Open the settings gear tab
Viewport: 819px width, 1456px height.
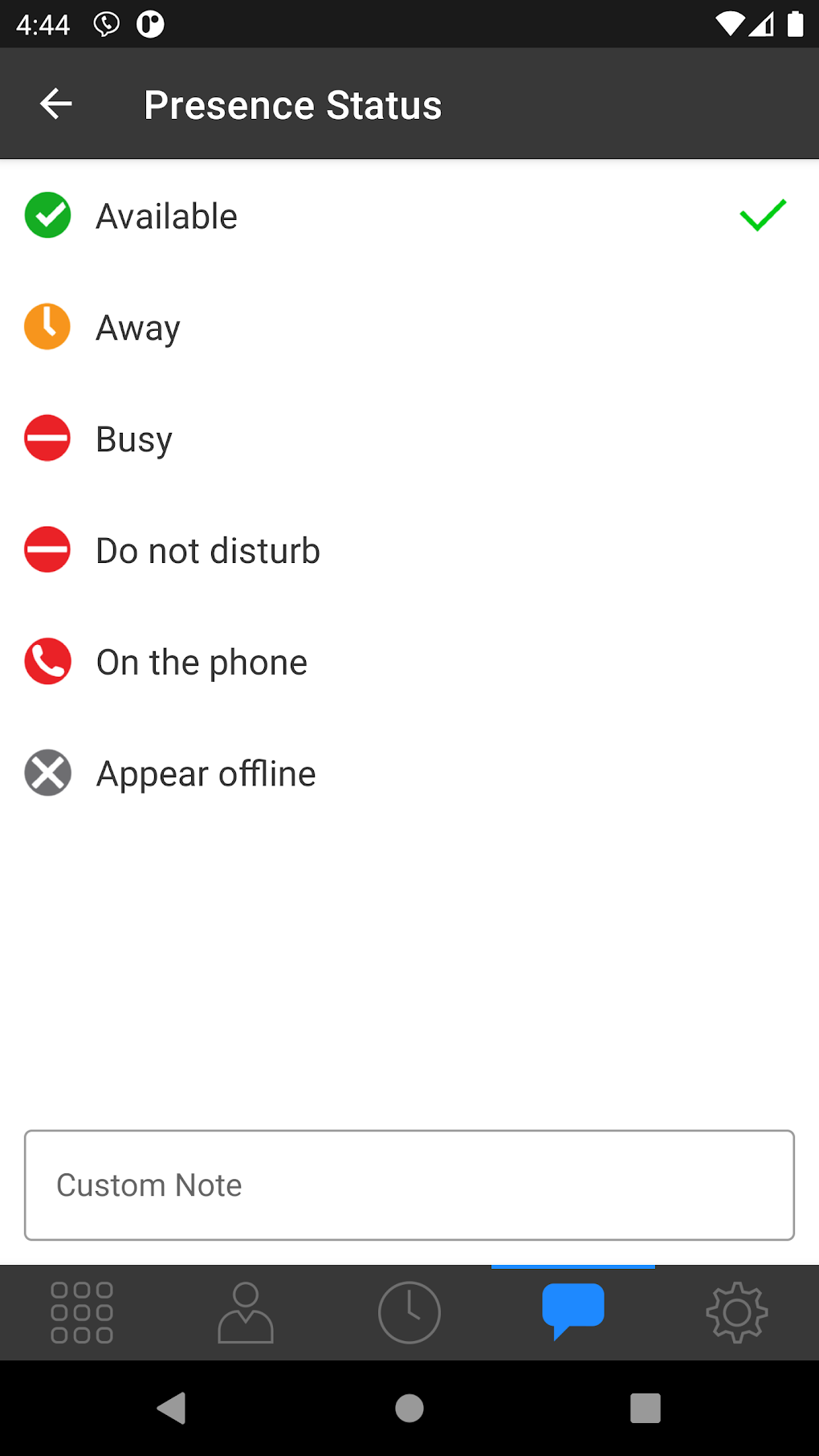(737, 1312)
